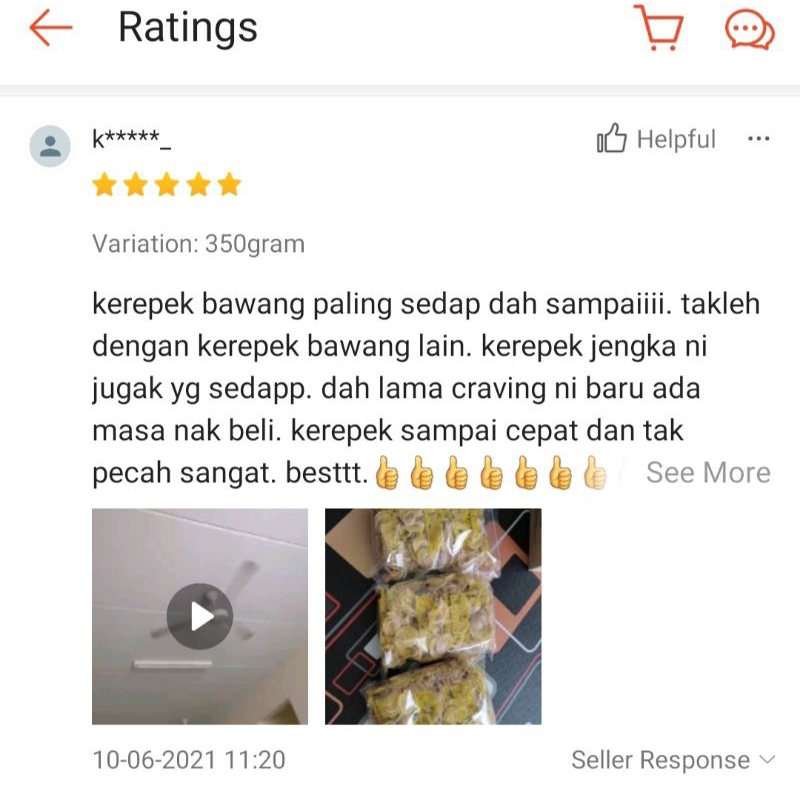The width and height of the screenshot is (800, 800).
Task: Open reviewer k*****_ profile avatar
Action: tap(50, 146)
